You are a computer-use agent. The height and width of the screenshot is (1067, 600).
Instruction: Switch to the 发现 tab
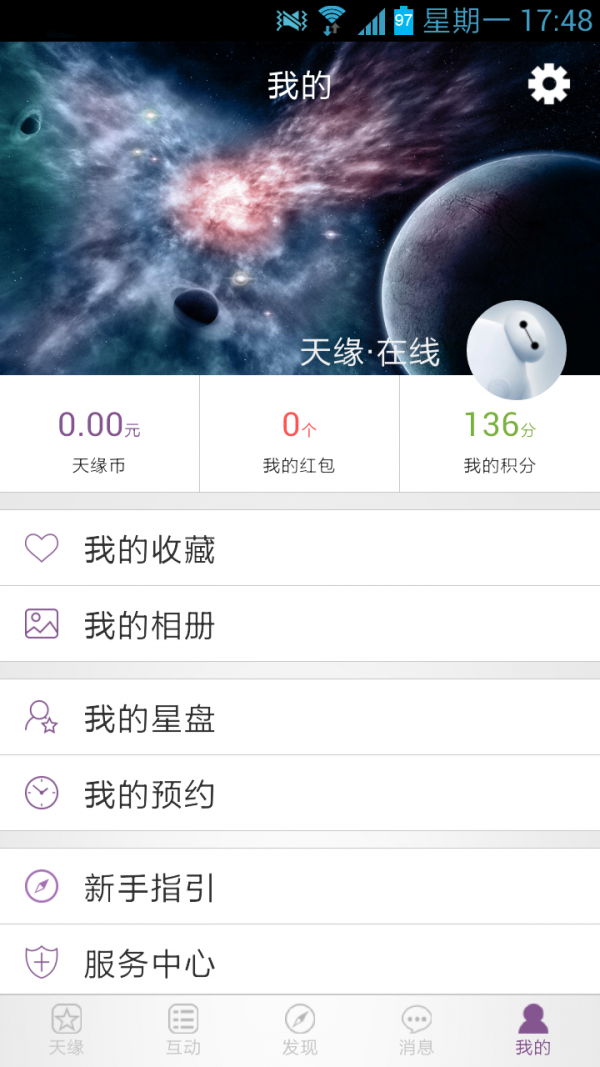[300, 1030]
